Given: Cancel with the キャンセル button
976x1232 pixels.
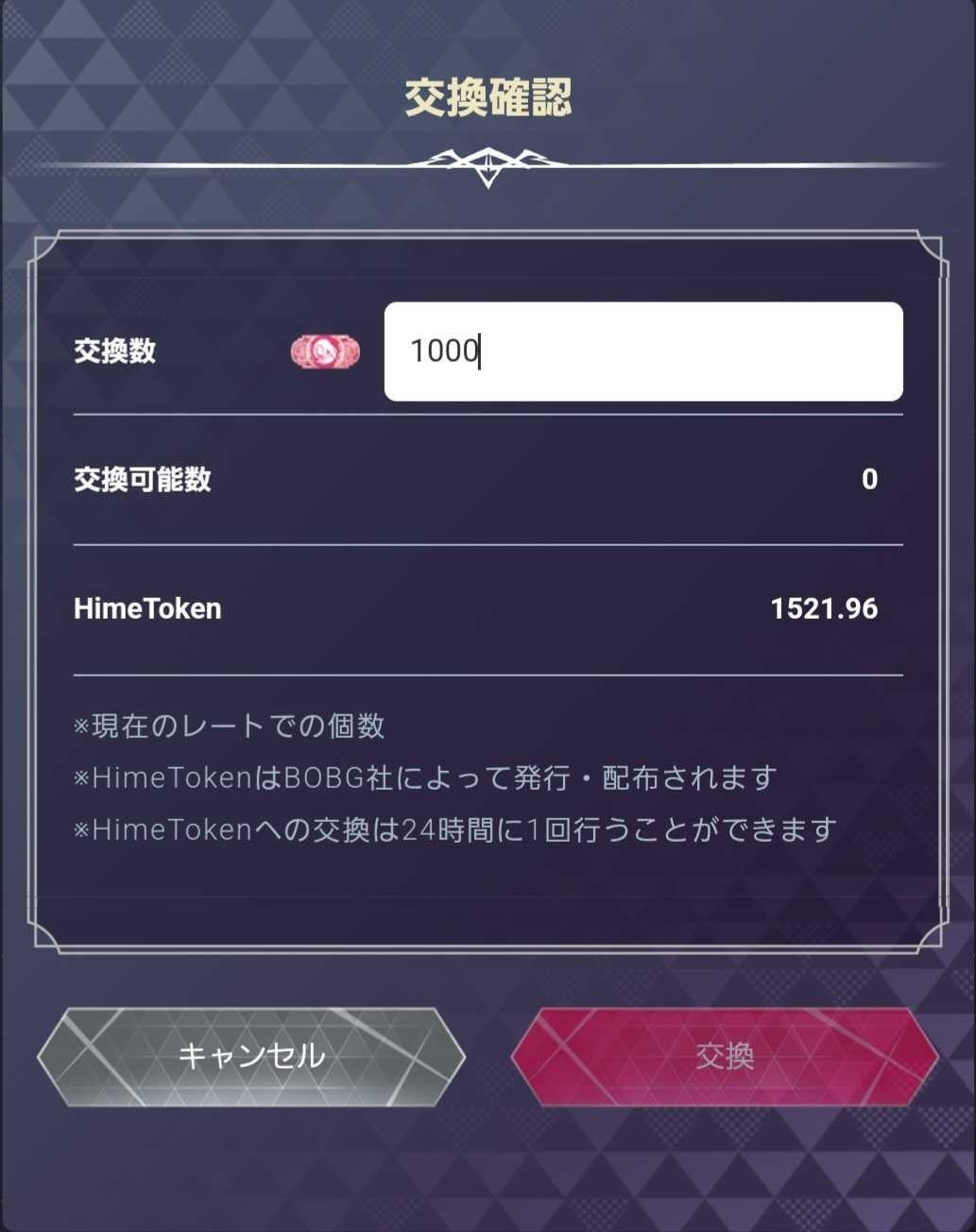Looking at the screenshot, I should pyautogui.click(x=251, y=1056).
